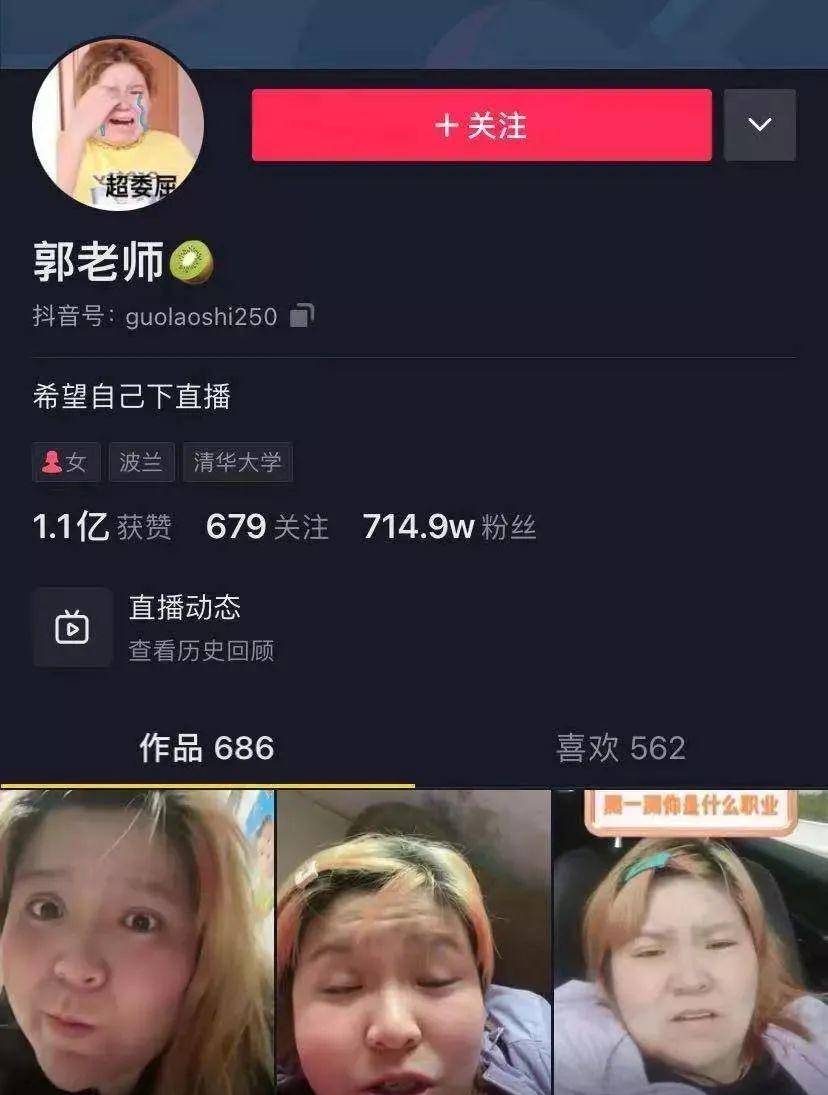Play the middle video with closed eyes
The width and height of the screenshot is (828, 1095).
pyautogui.click(x=414, y=942)
